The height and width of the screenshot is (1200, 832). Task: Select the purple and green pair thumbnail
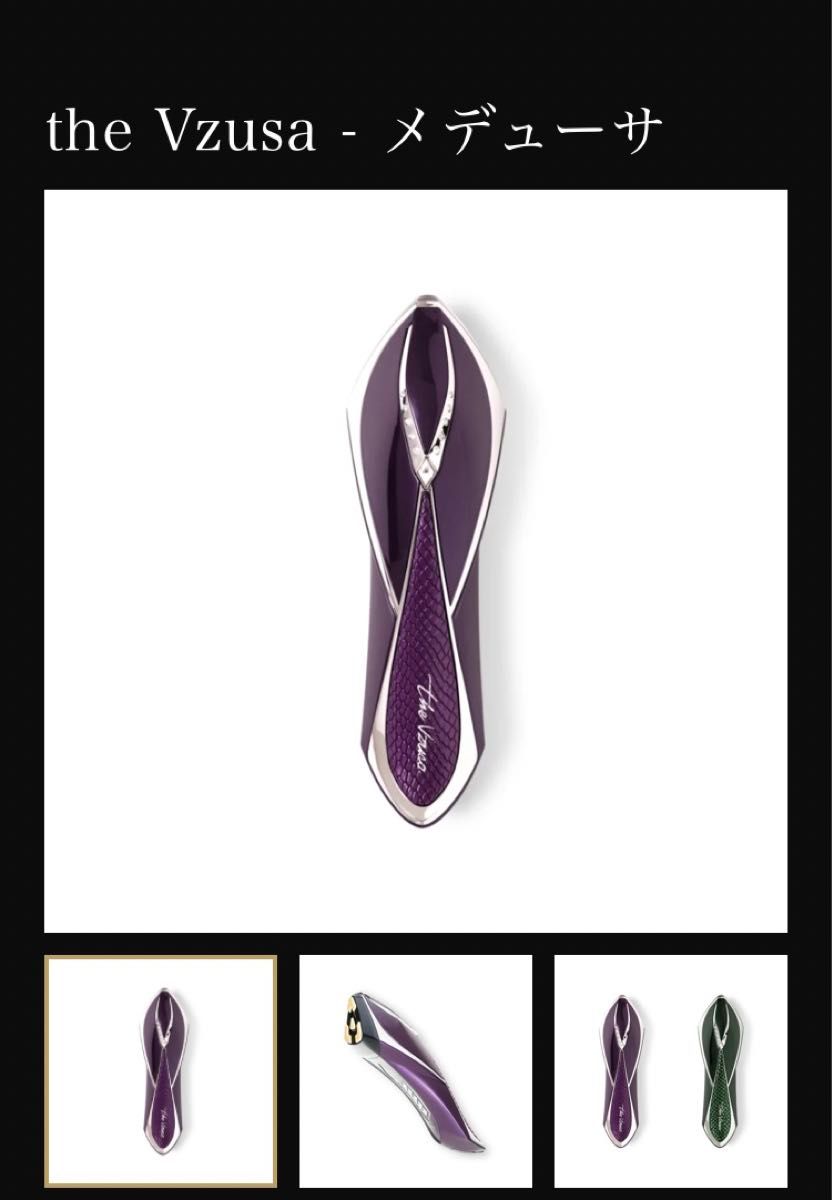[x=671, y=1070]
